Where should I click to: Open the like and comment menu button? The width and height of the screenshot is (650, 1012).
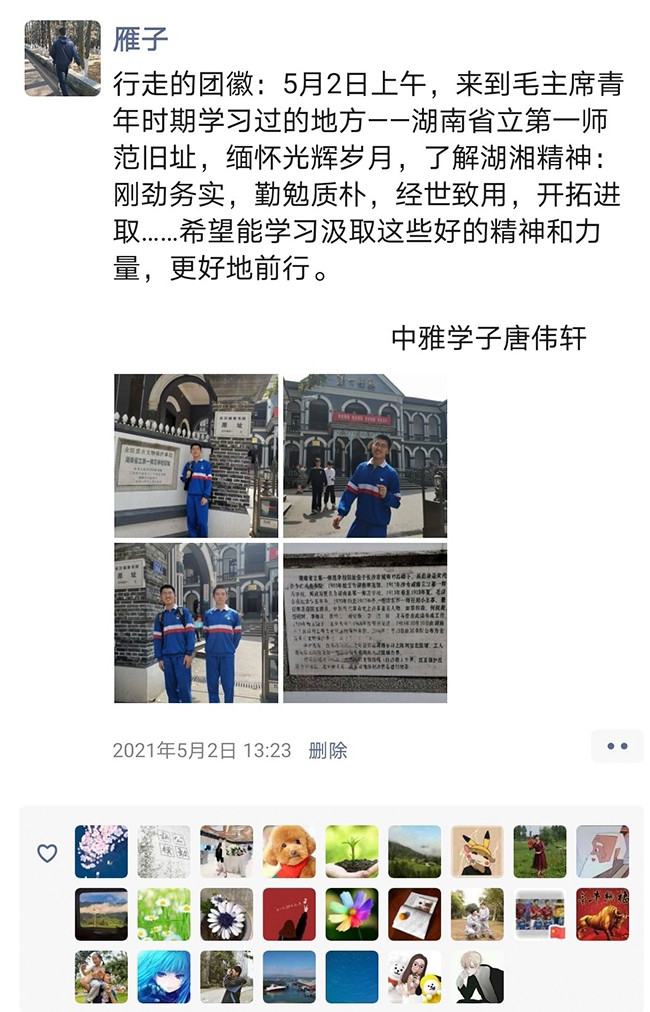(x=616, y=746)
